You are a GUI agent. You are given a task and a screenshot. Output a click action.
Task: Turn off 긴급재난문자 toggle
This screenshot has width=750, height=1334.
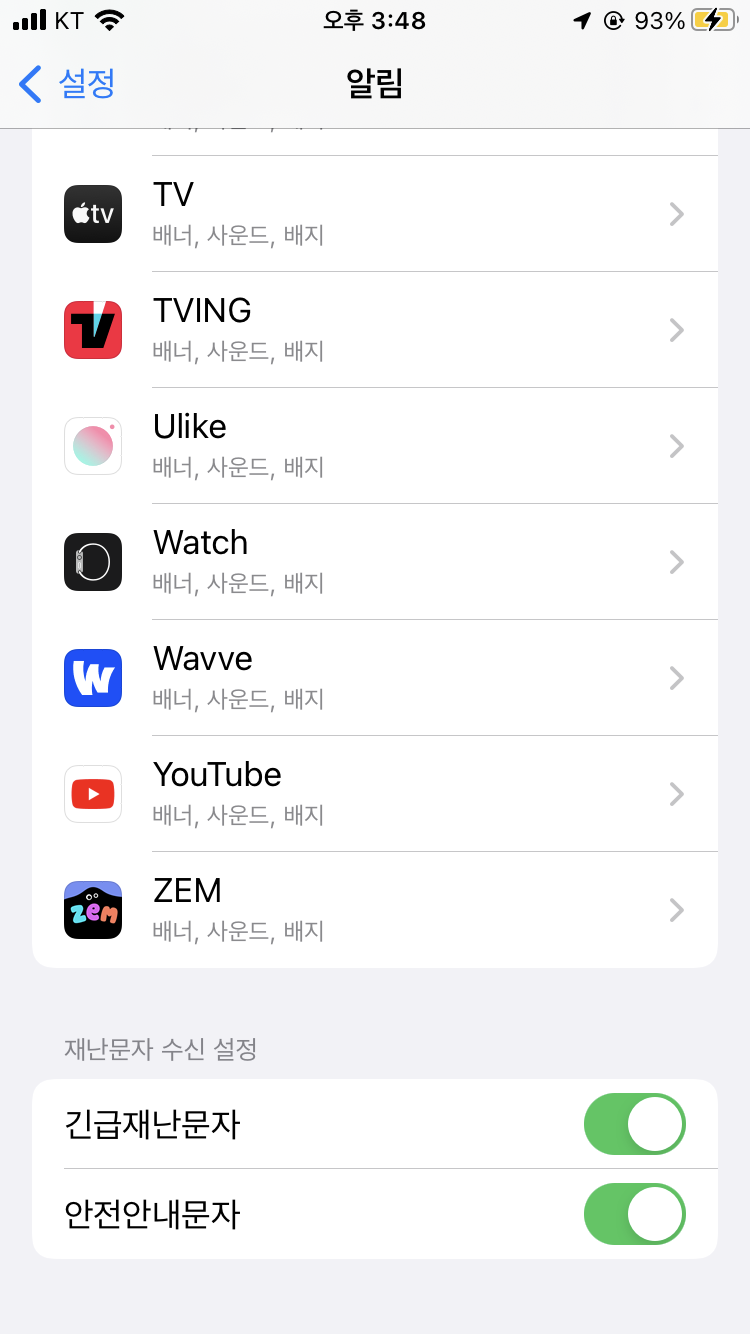(x=635, y=1124)
